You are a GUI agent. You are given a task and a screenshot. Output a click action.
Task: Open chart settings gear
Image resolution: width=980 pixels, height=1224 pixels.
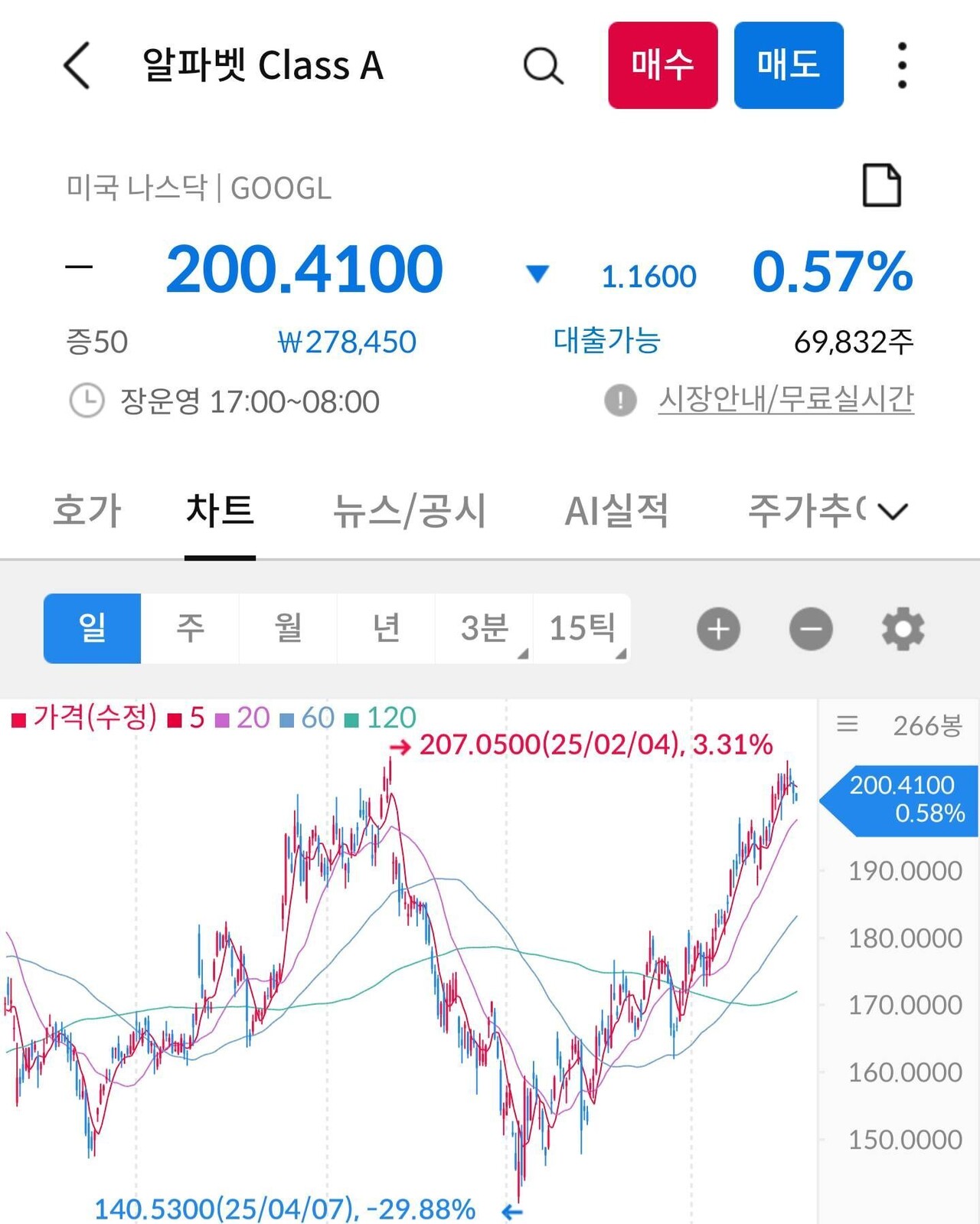[903, 628]
